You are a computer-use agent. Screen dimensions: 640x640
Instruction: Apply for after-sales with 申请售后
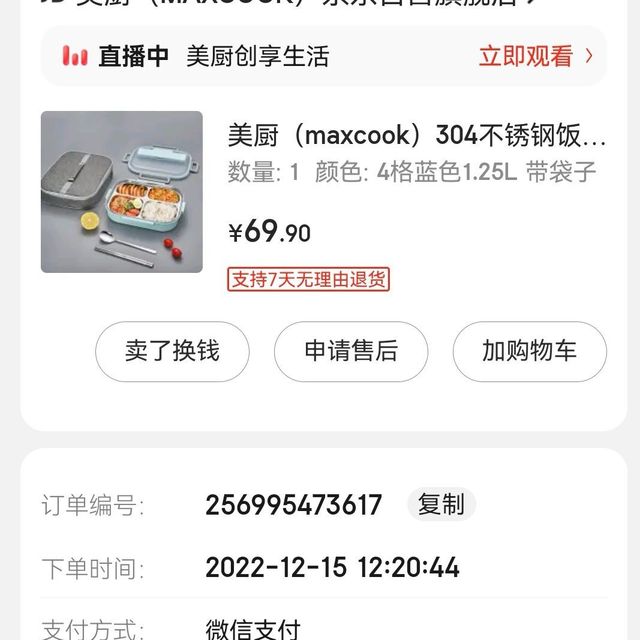(x=351, y=351)
